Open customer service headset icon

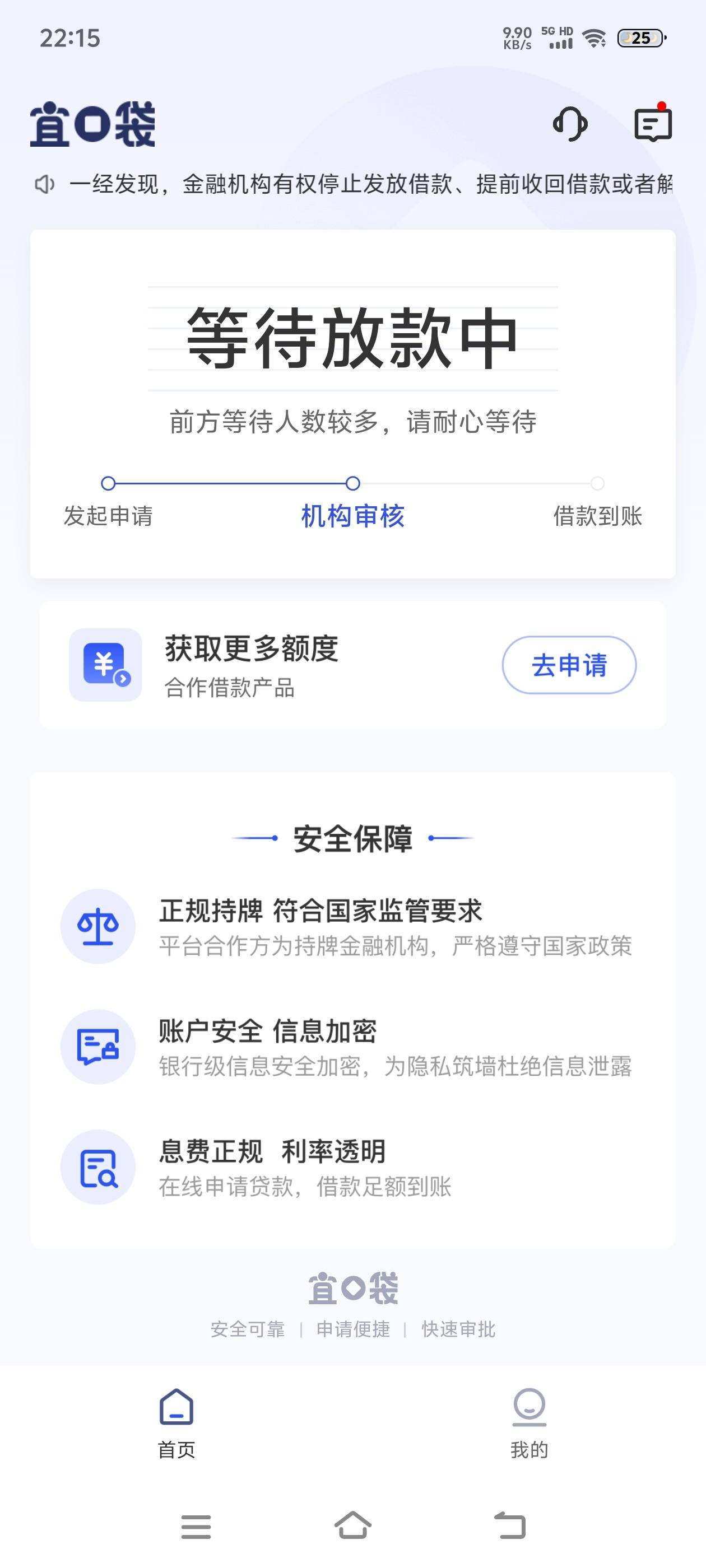pyautogui.click(x=570, y=124)
